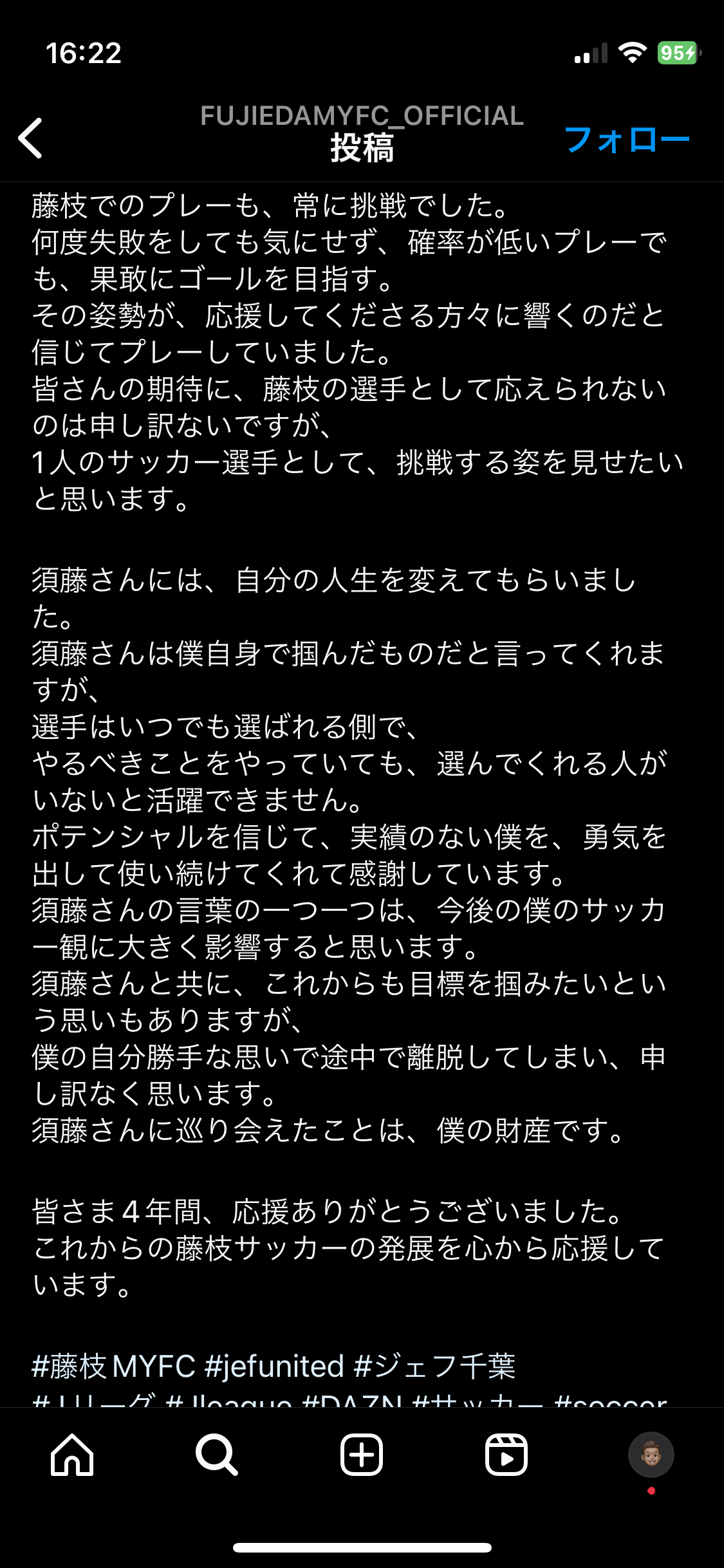Open the #ジェフ千葉 hashtag
This screenshot has width=724, height=1568.
[x=435, y=1367]
